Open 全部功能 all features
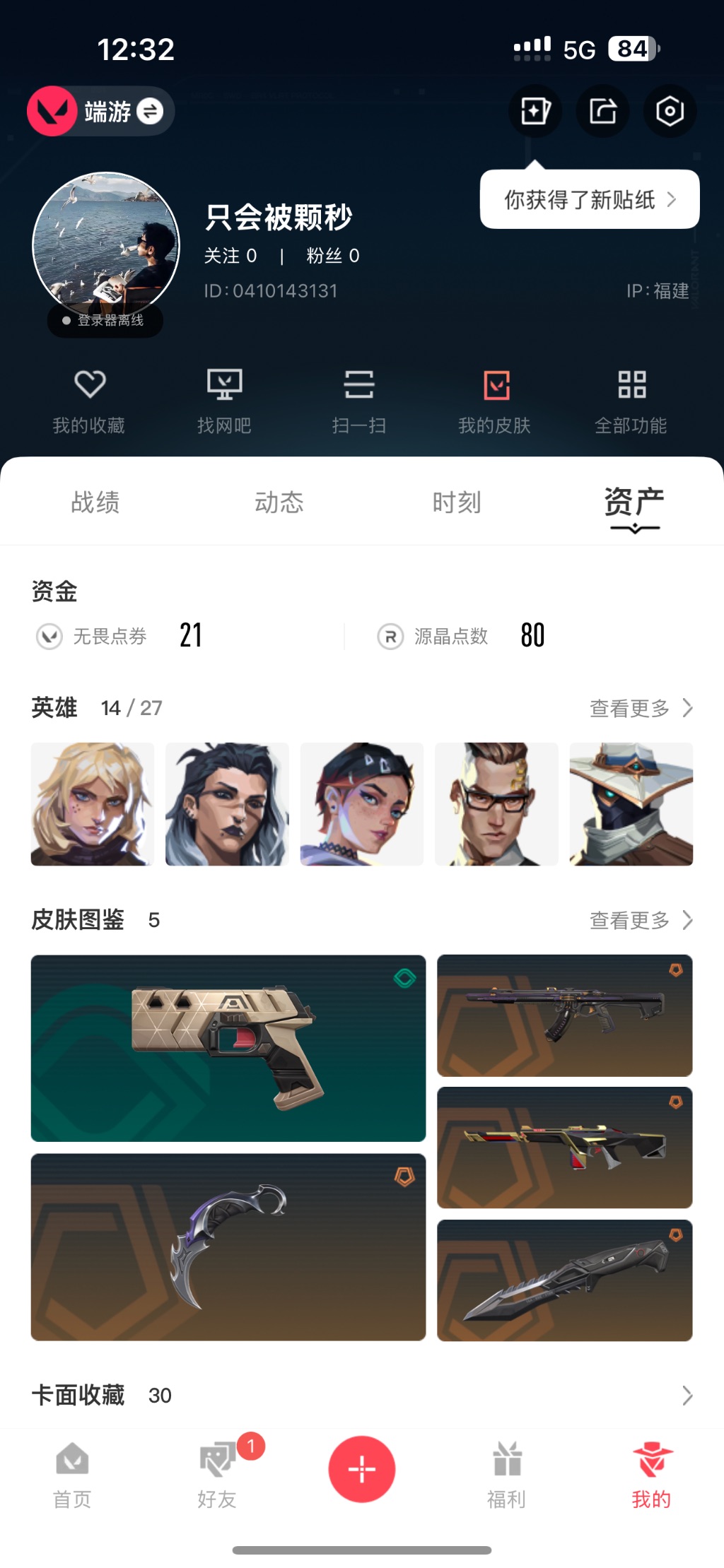 [631, 401]
